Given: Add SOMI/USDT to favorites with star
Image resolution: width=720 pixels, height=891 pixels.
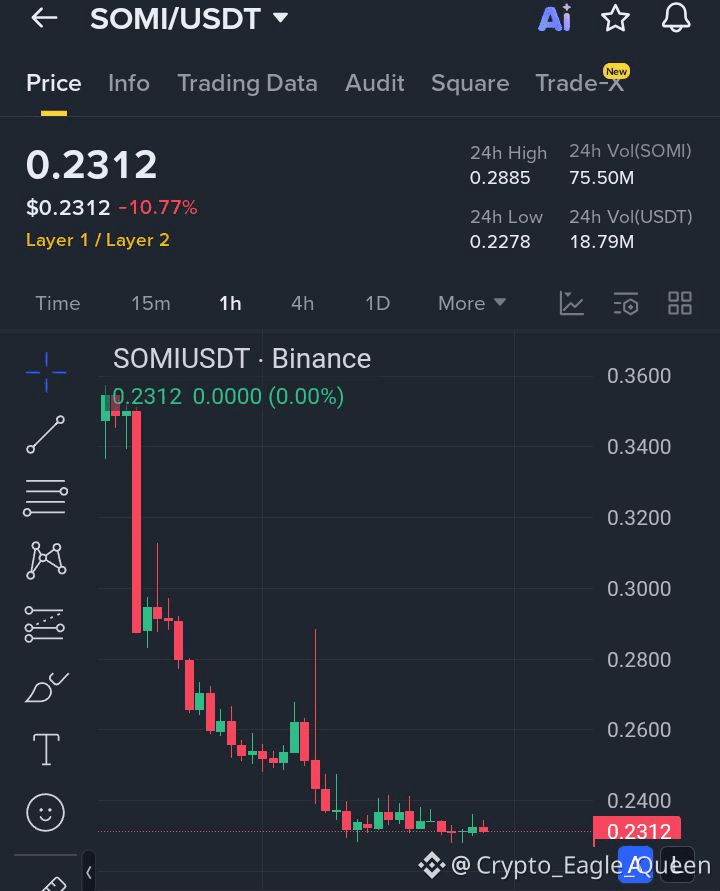Looking at the screenshot, I should coord(615,18).
